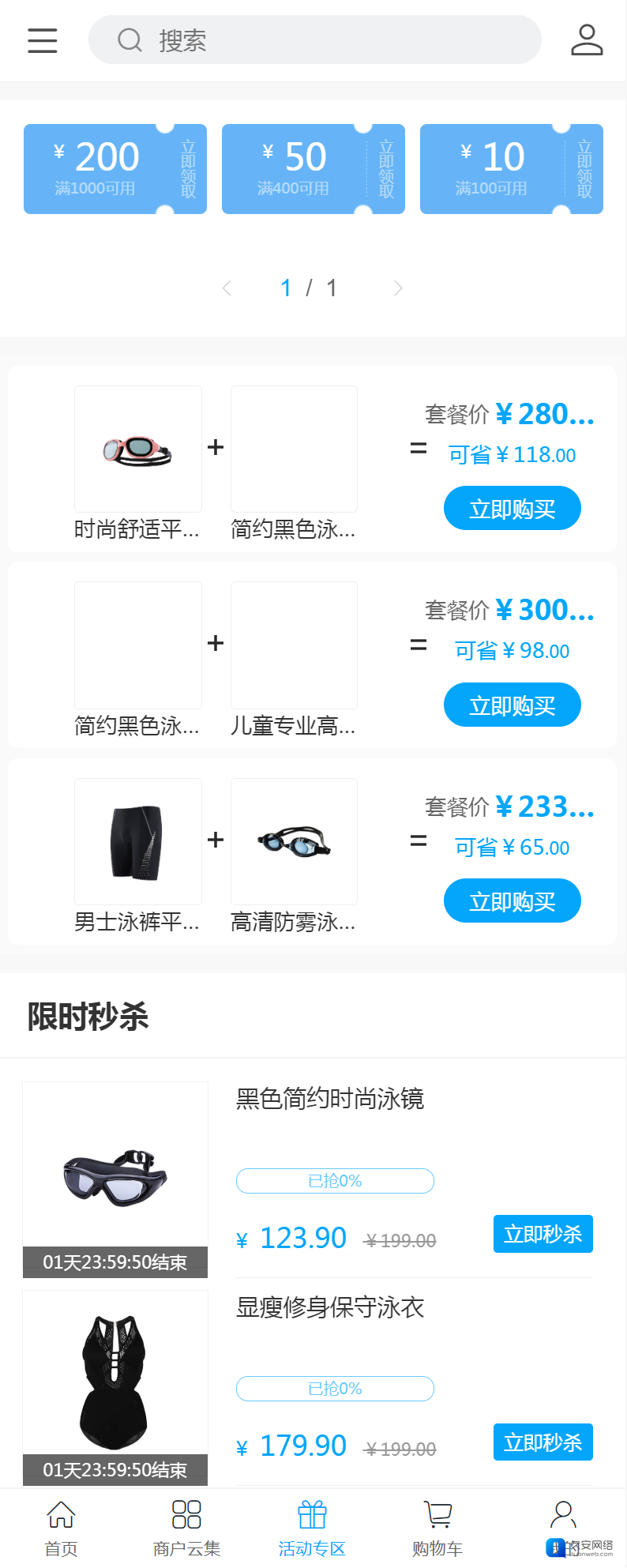The height and width of the screenshot is (1568, 627).
Task: Buy the ¥280 bundle with 立即购买
Action: point(512,509)
